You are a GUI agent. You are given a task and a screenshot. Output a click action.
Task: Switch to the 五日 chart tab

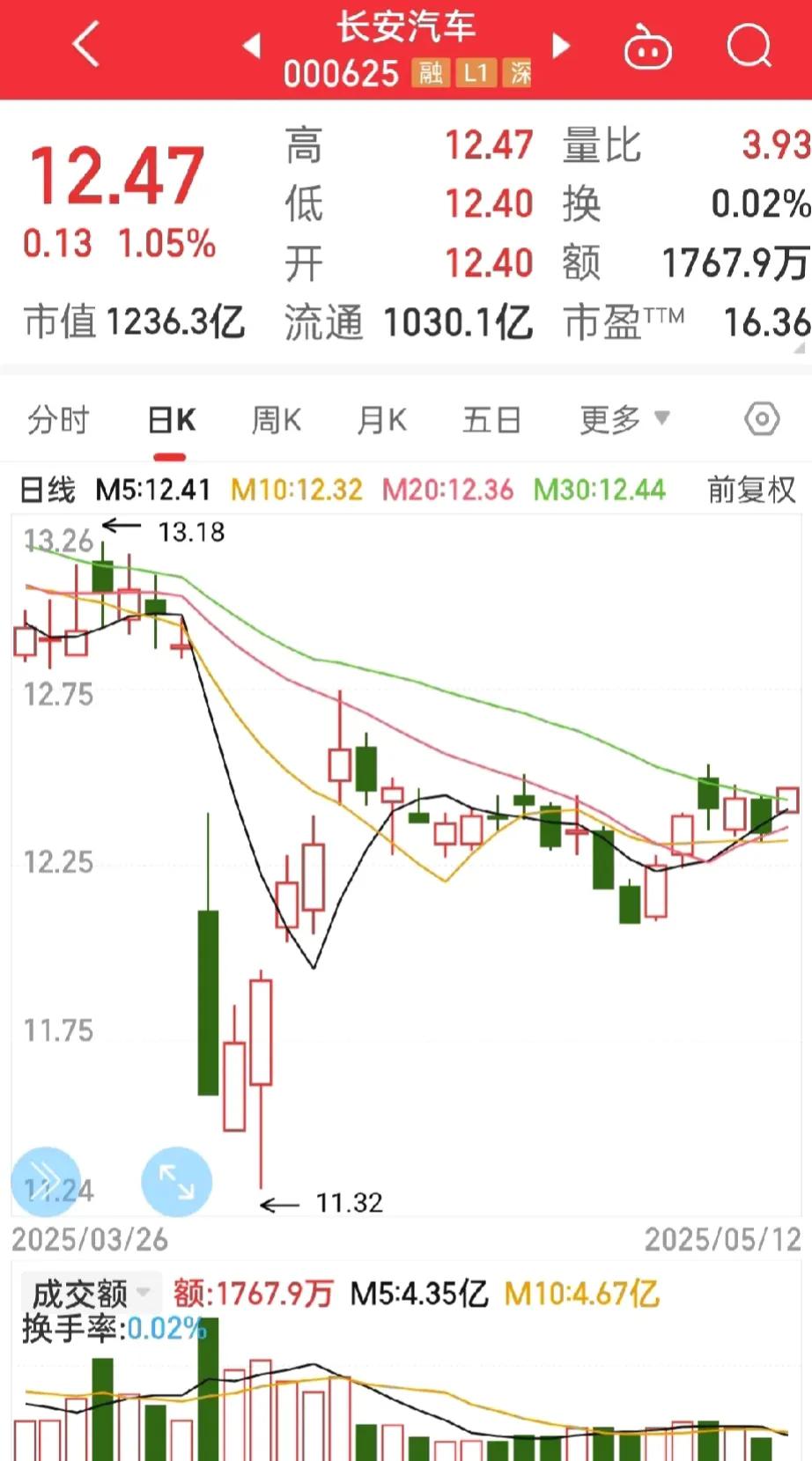491,420
